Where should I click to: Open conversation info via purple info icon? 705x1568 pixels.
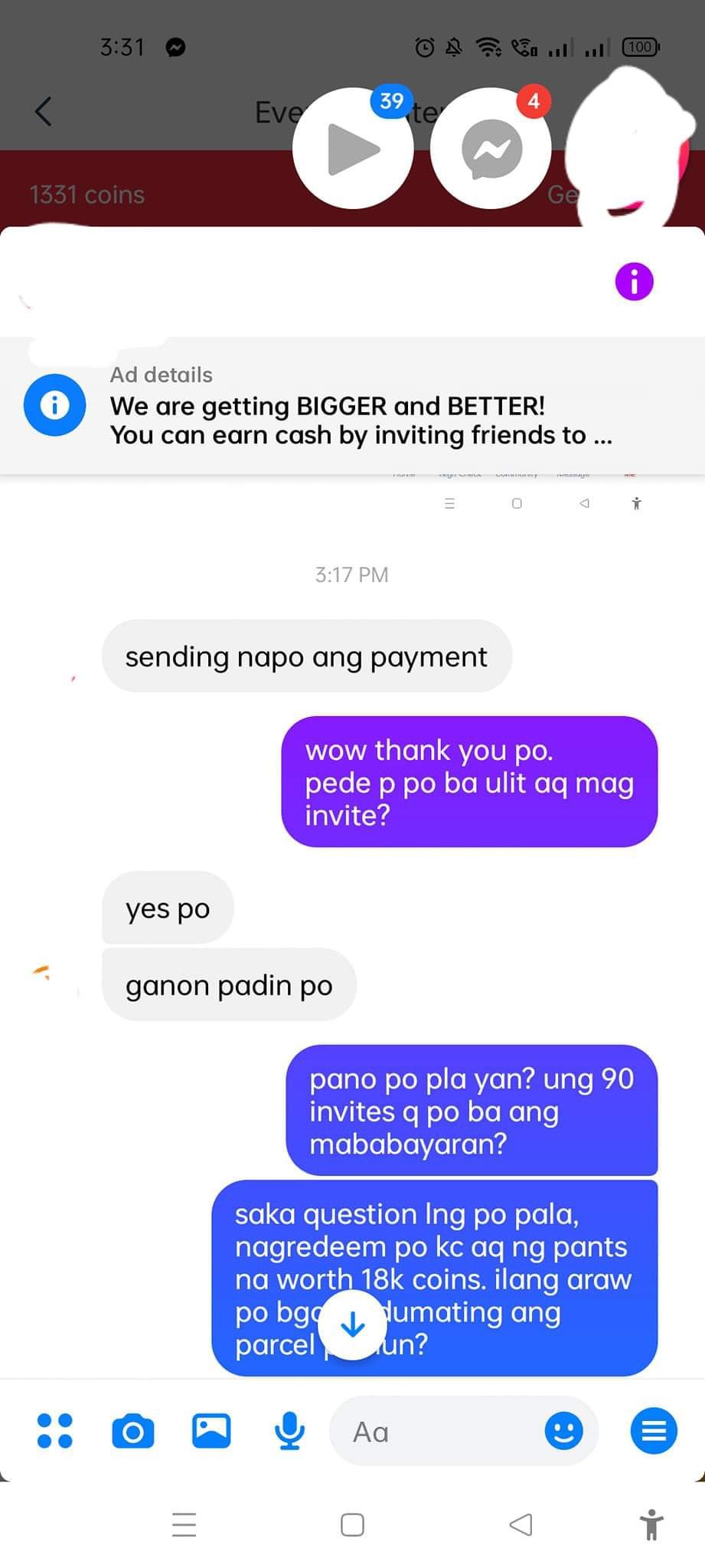coord(634,281)
